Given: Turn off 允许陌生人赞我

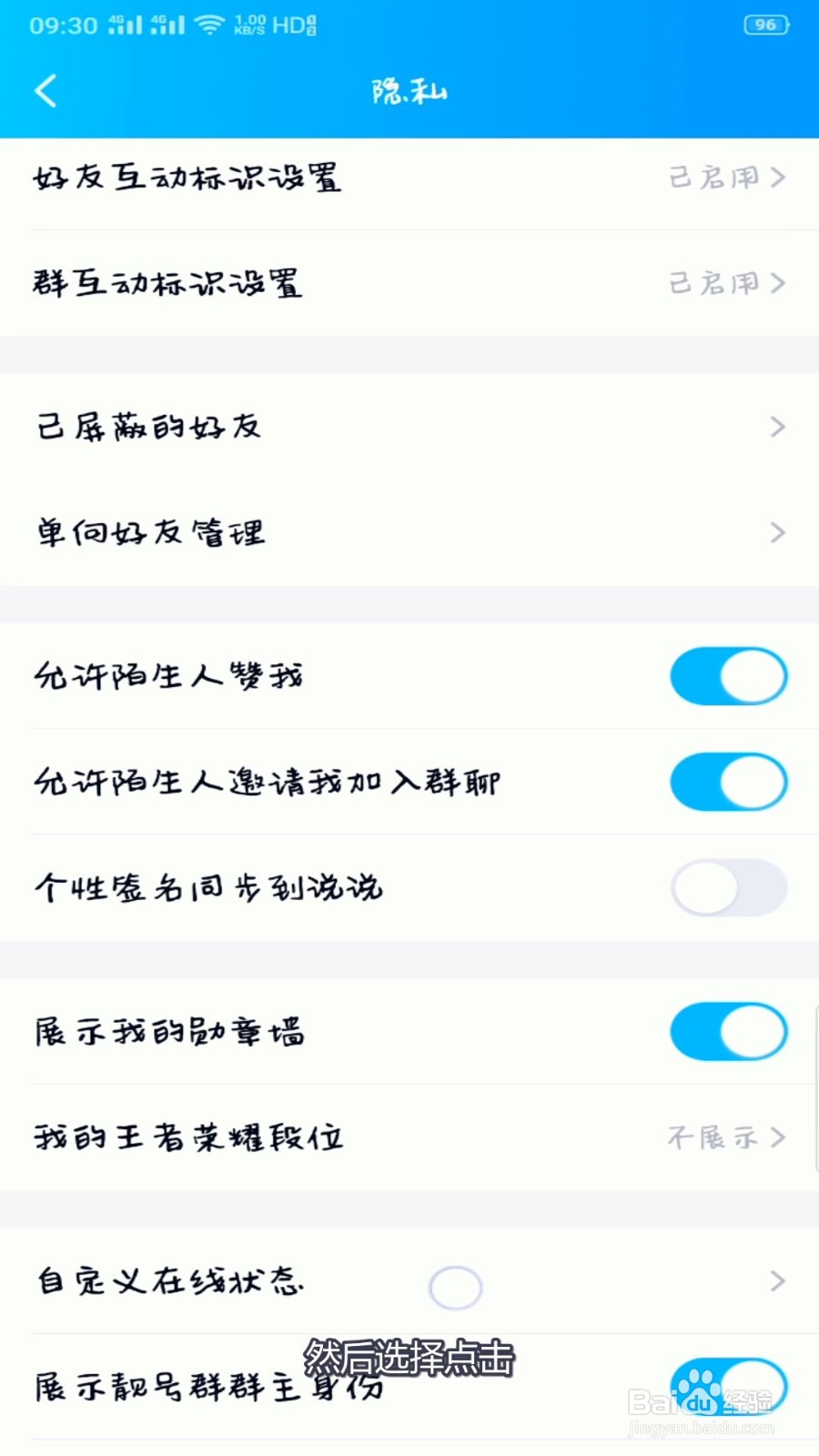Looking at the screenshot, I should [728, 676].
